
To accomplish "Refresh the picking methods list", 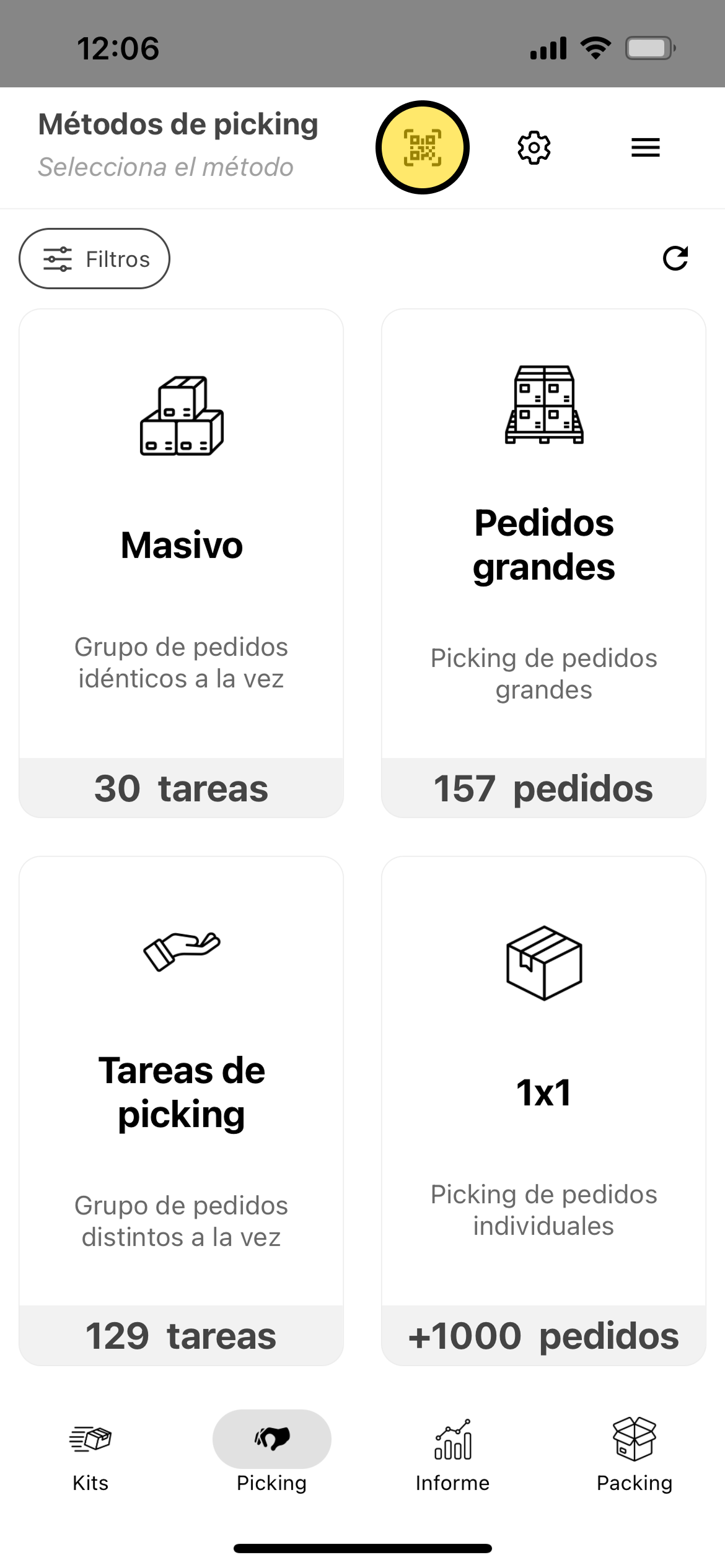I will coord(675,259).
